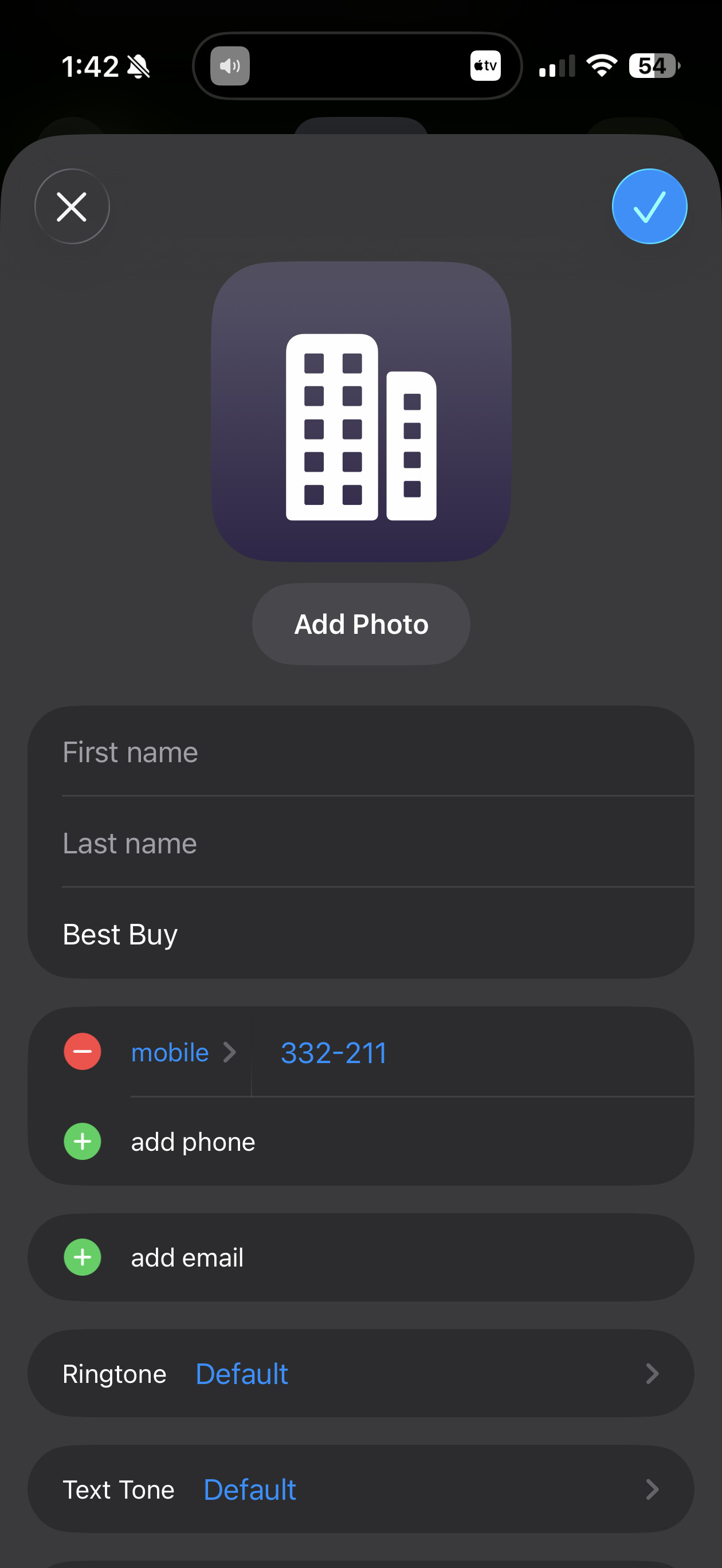Tap the Add Photo button

coord(361,624)
